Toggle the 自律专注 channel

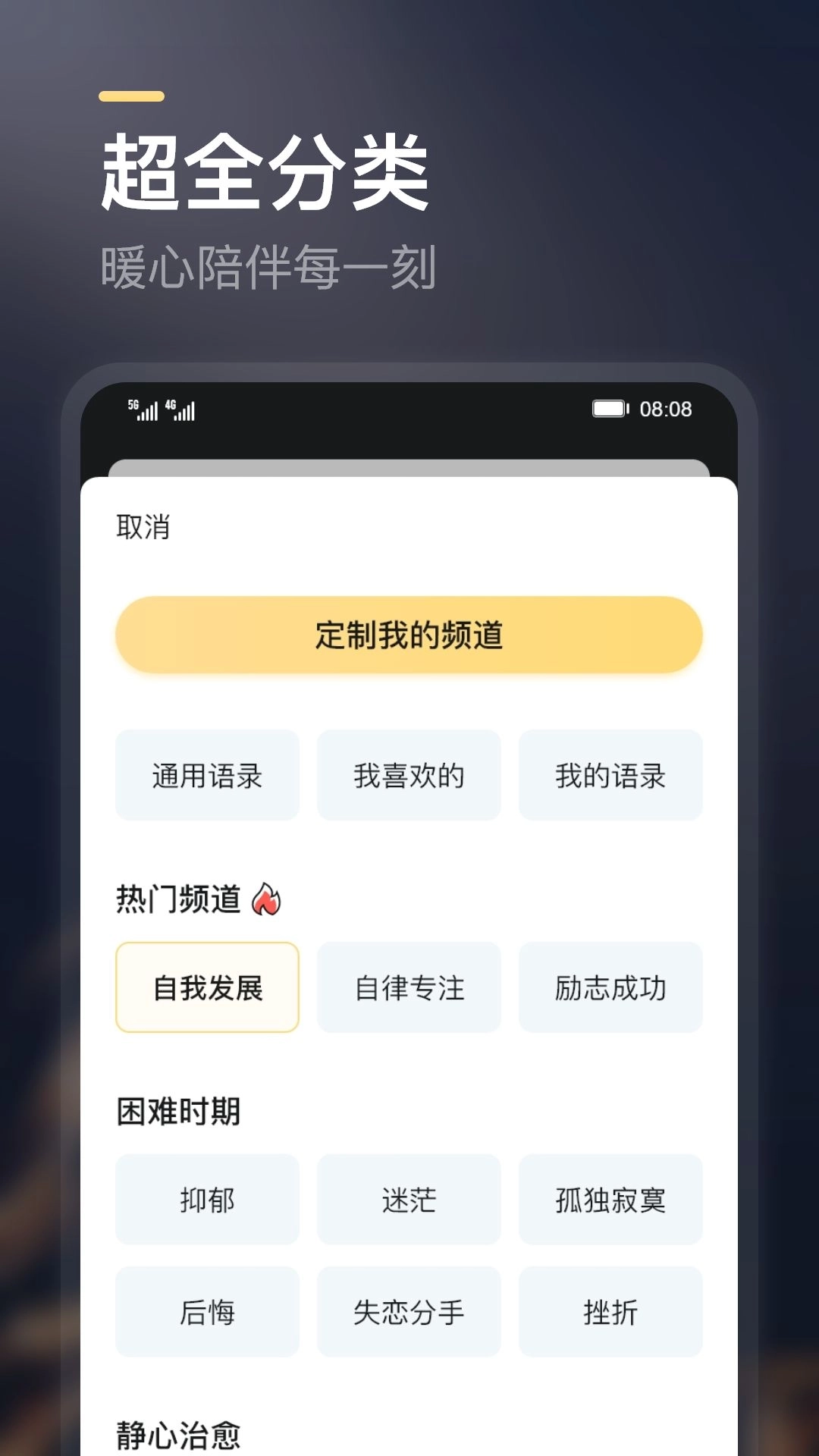tap(409, 987)
